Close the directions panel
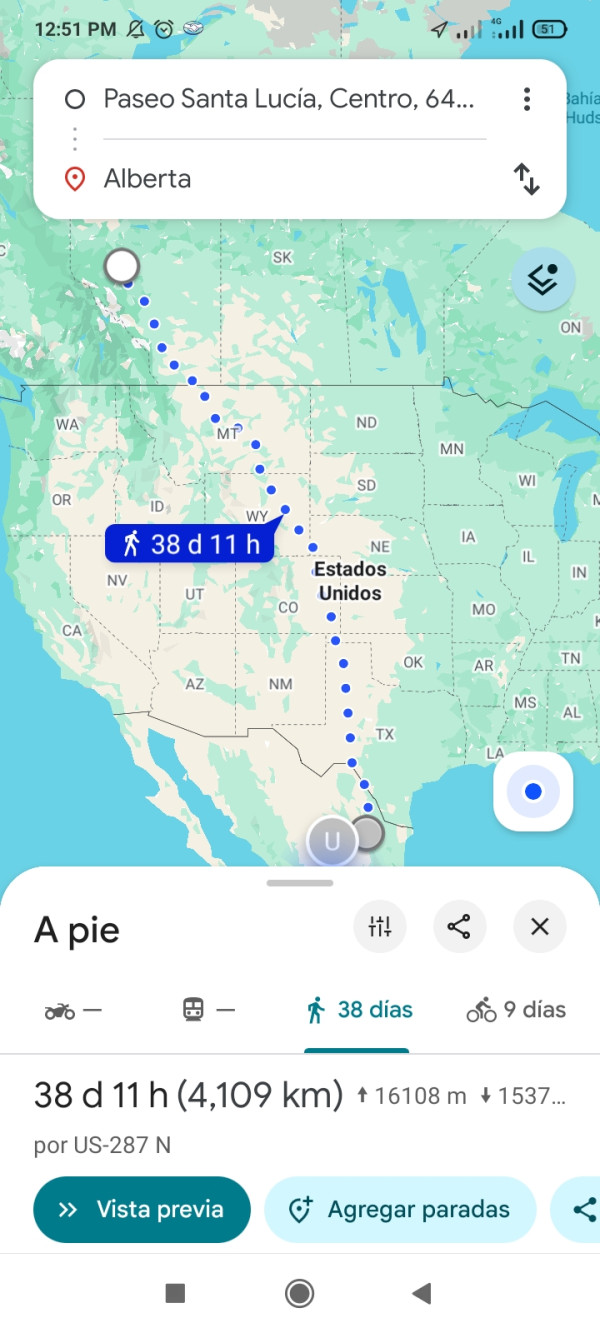 pyautogui.click(x=540, y=927)
